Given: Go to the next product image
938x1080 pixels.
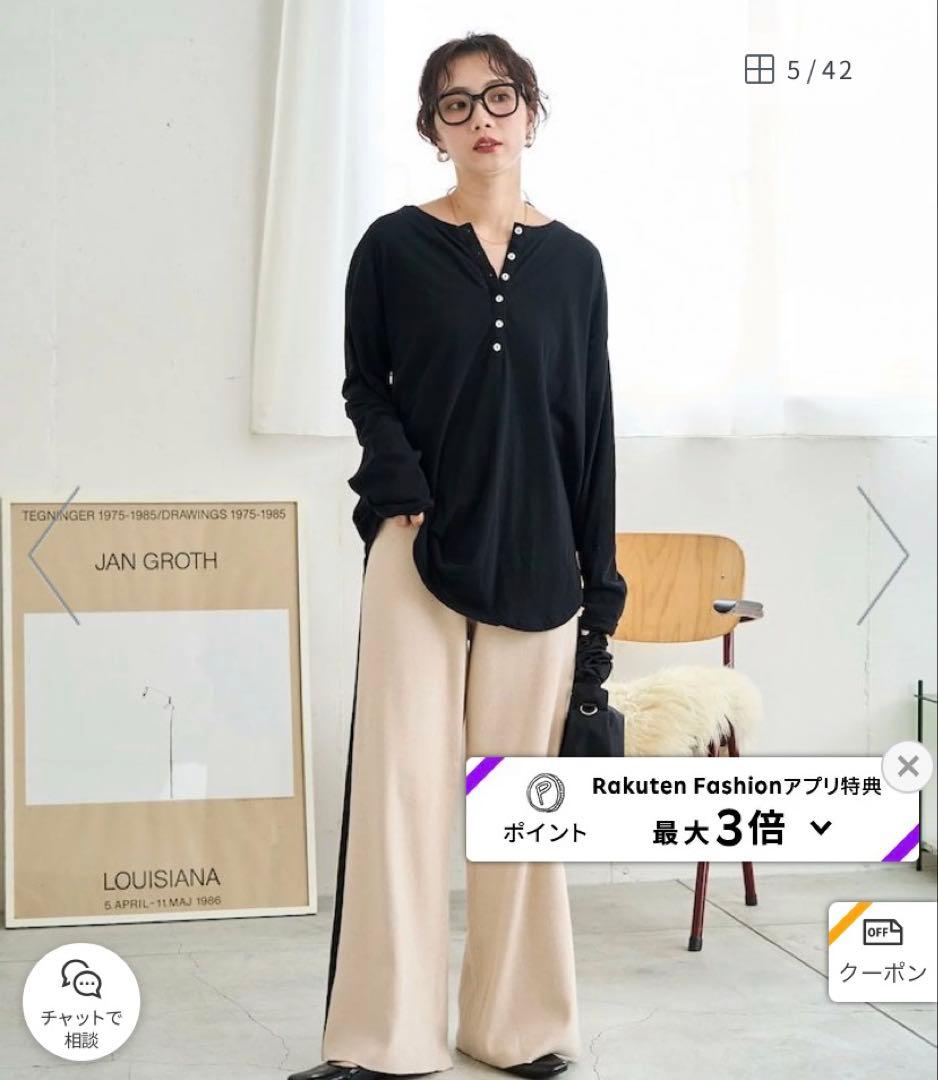Looking at the screenshot, I should [x=882, y=556].
